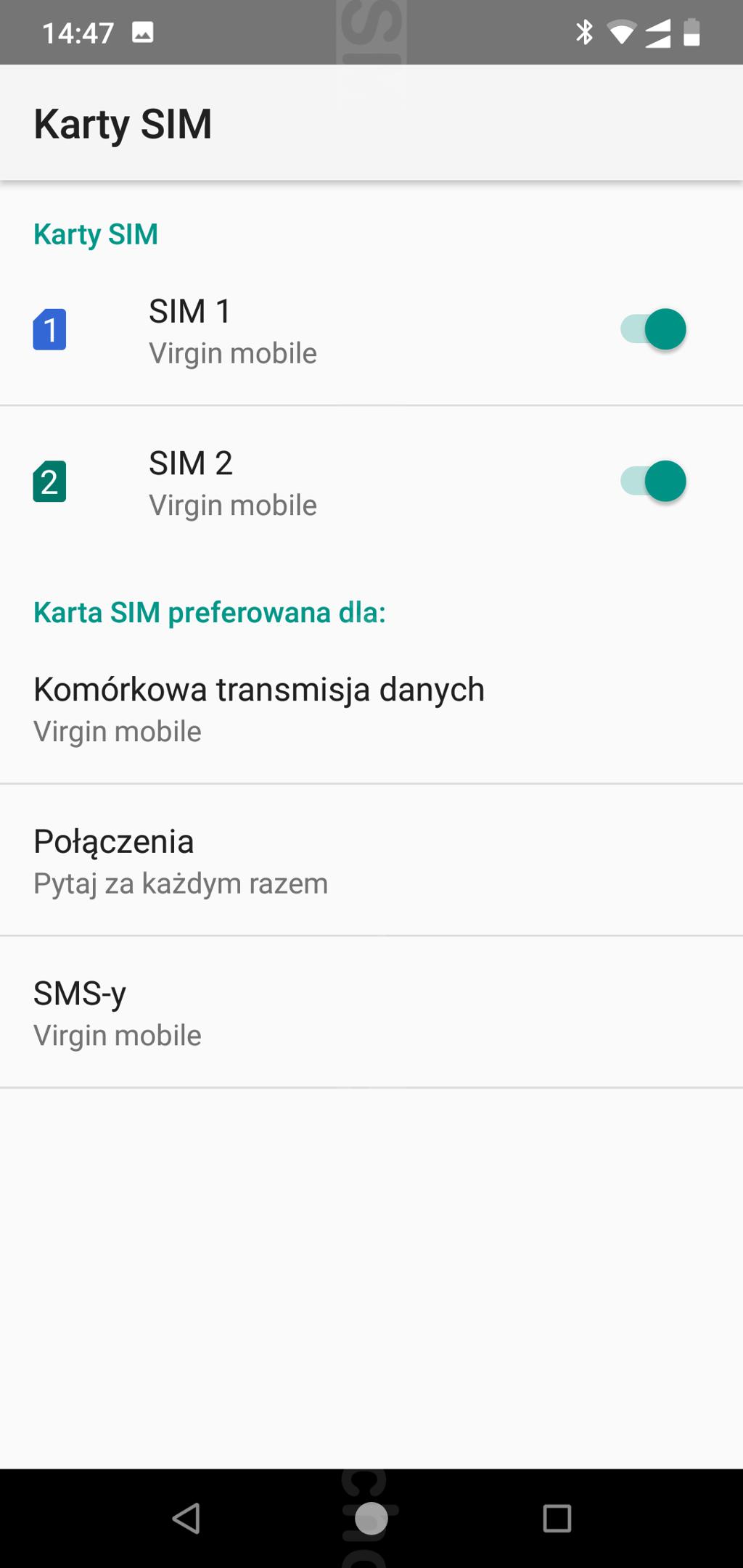Toggle off the SIM 1 switch
The height and width of the screenshot is (1568, 743).
tap(653, 329)
